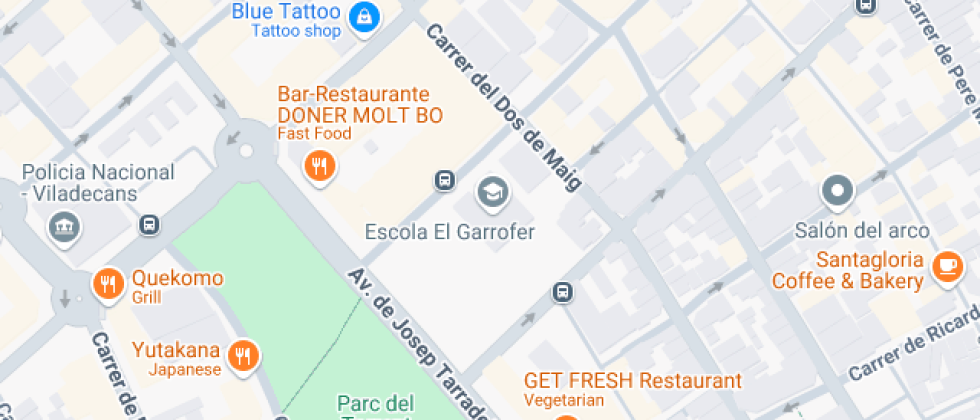The height and width of the screenshot is (420, 980).
Task: Open GET FRESH Restaurant place label
Action: [632, 381]
